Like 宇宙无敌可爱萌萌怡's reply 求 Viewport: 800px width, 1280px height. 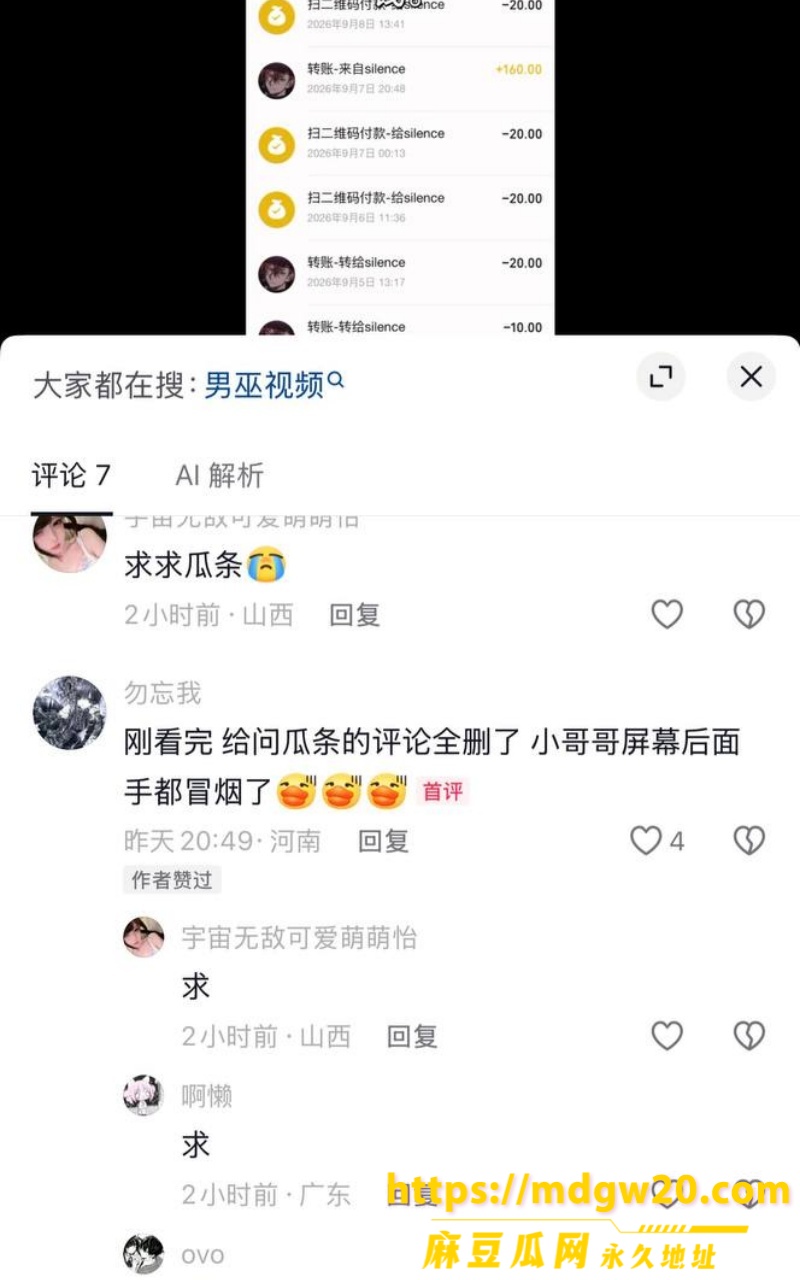tap(667, 1036)
